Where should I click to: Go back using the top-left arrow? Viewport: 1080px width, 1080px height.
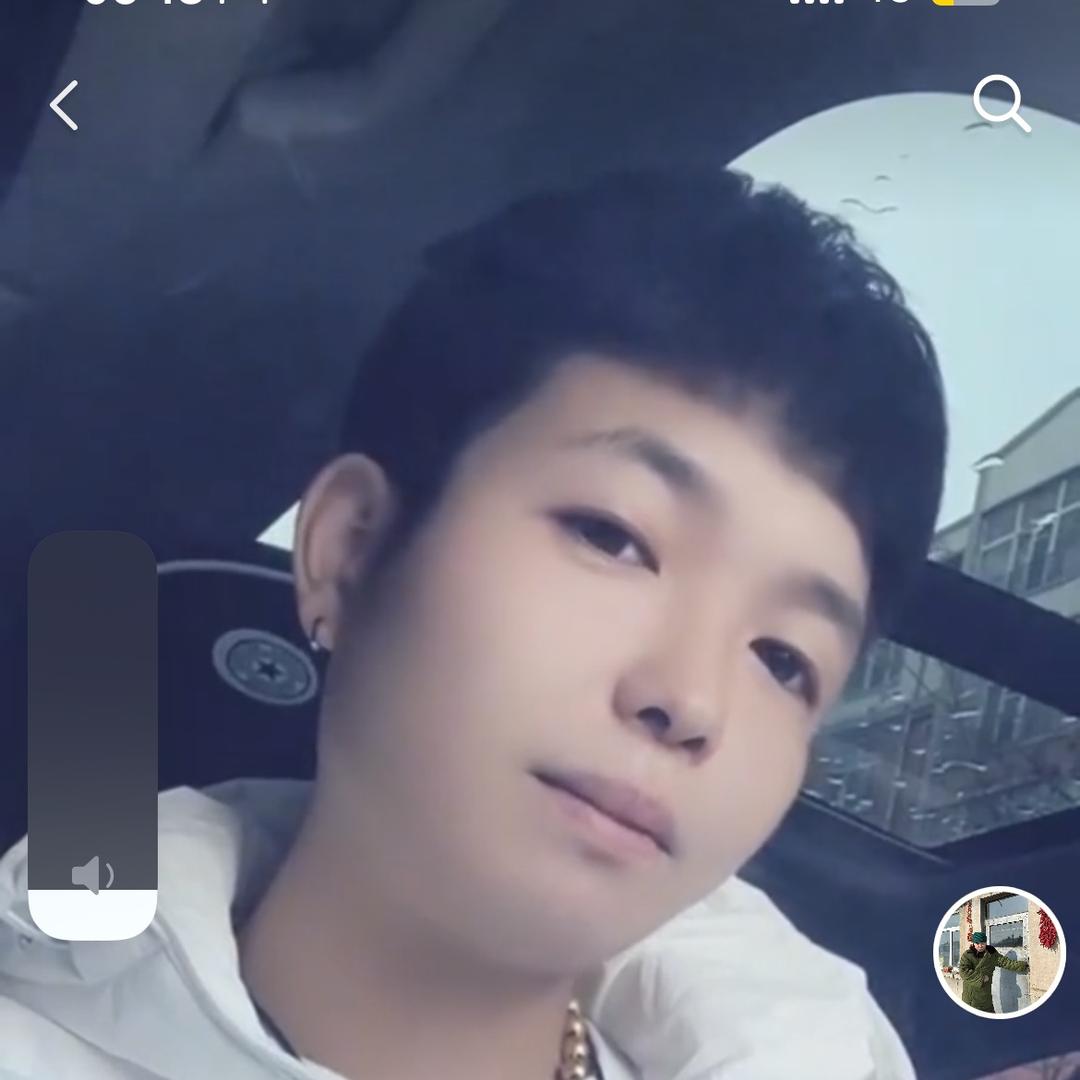(x=64, y=106)
